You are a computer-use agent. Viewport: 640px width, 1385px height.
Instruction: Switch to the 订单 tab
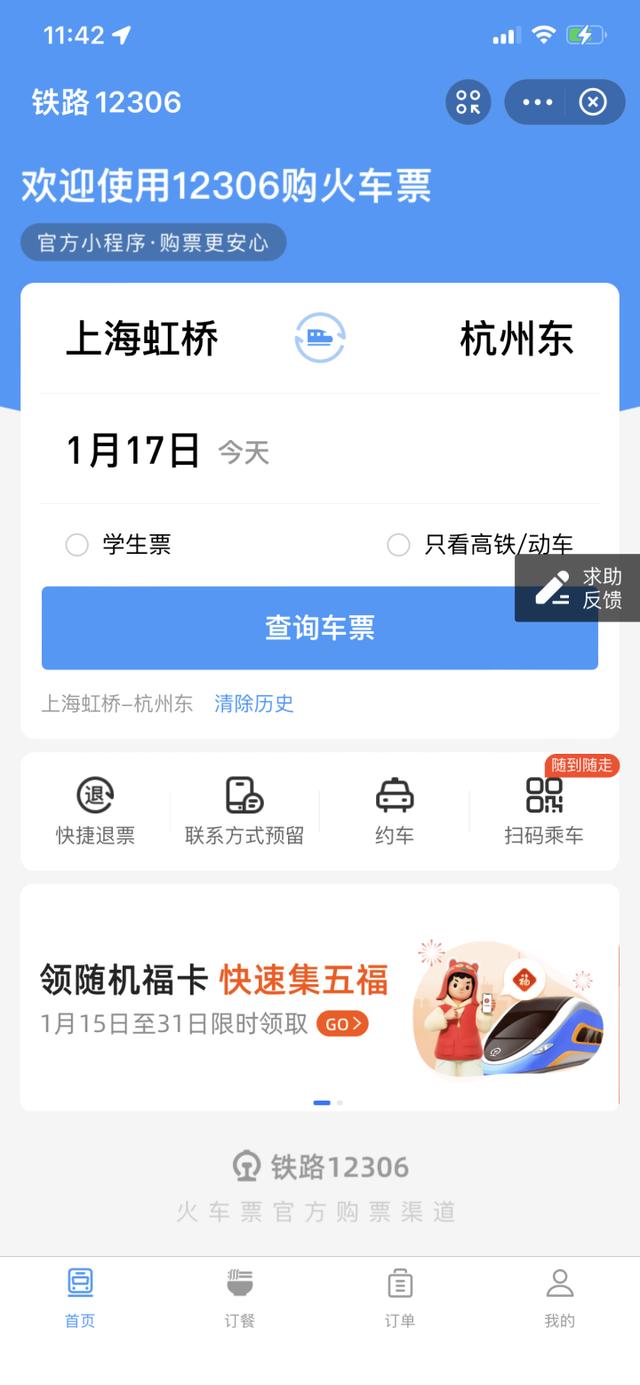400,1297
